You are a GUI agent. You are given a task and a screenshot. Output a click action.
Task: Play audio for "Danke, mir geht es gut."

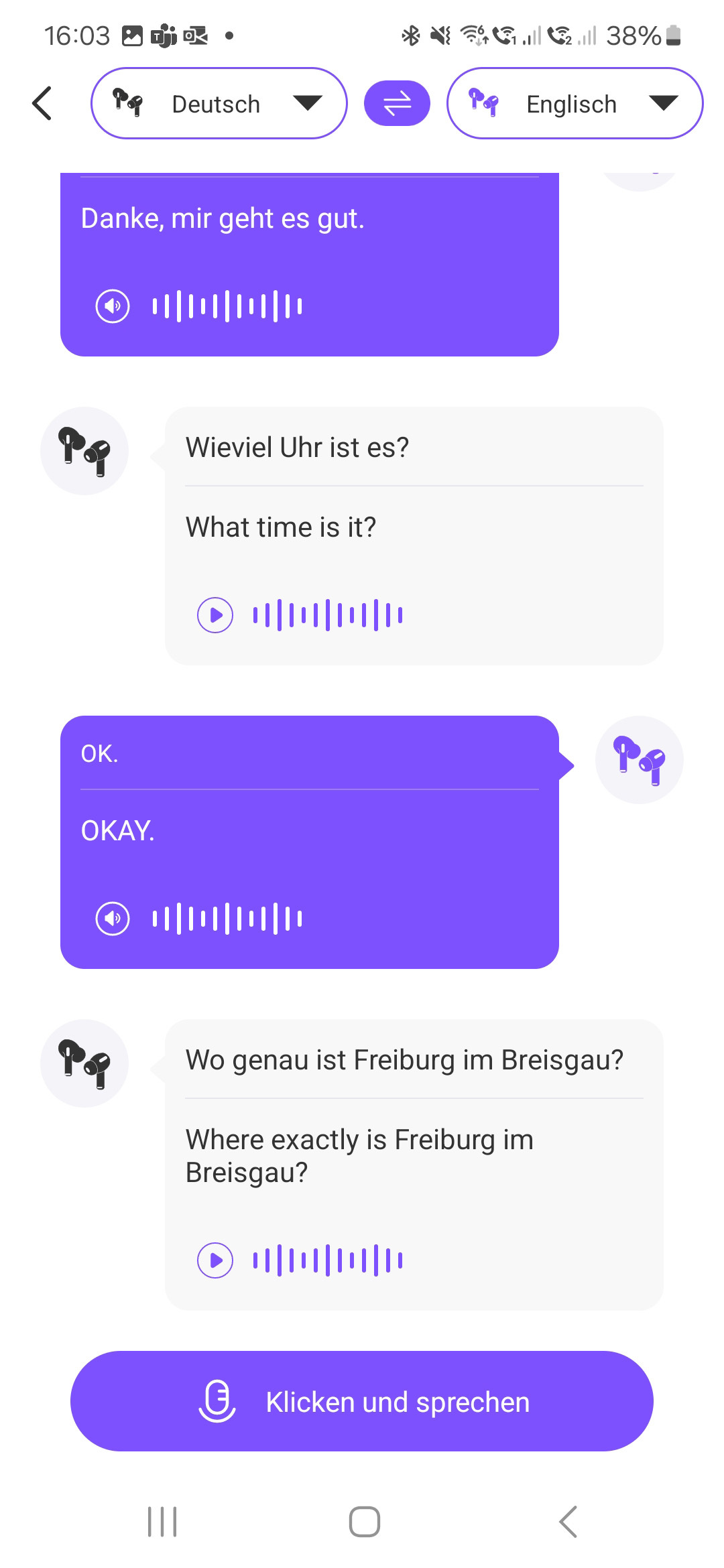pyautogui.click(x=113, y=306)
